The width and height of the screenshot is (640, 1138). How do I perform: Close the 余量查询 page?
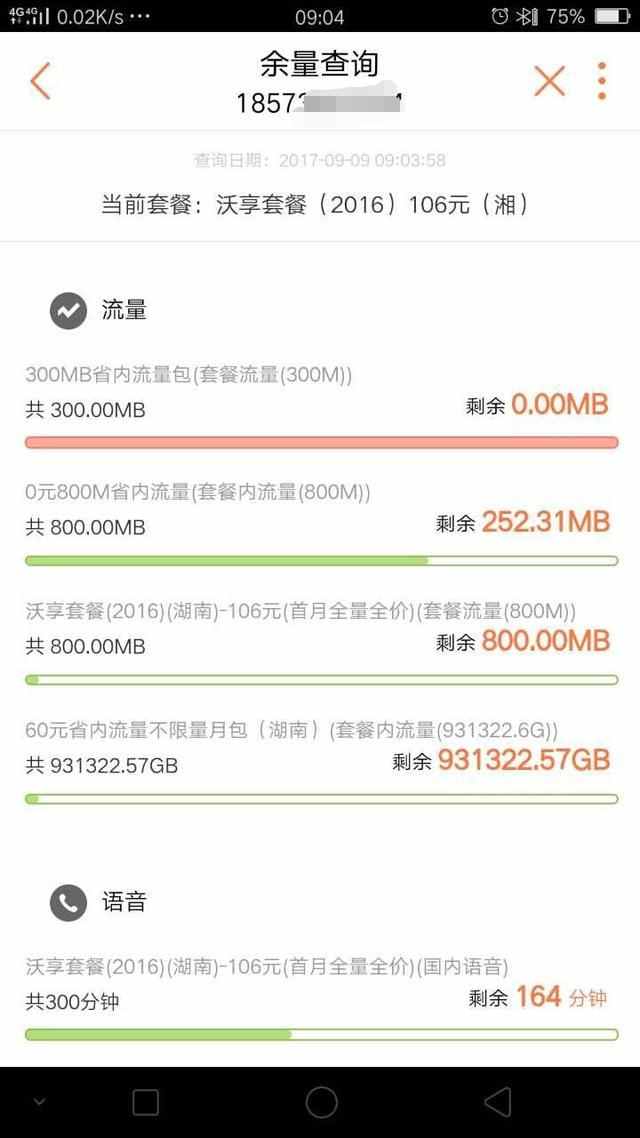pyautogui.click(x=549, y=81)
